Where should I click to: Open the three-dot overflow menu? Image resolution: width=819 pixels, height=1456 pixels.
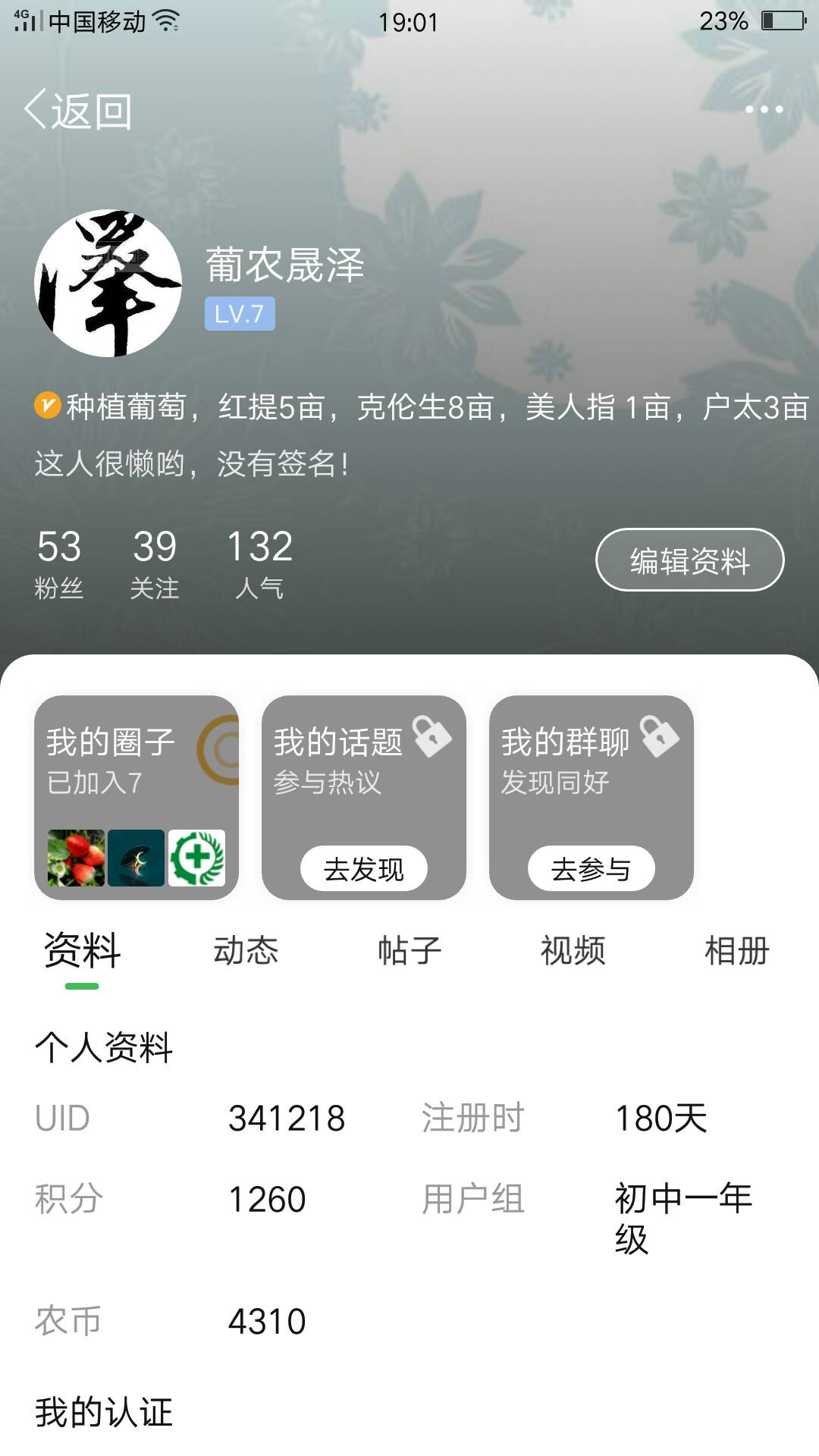764,109
